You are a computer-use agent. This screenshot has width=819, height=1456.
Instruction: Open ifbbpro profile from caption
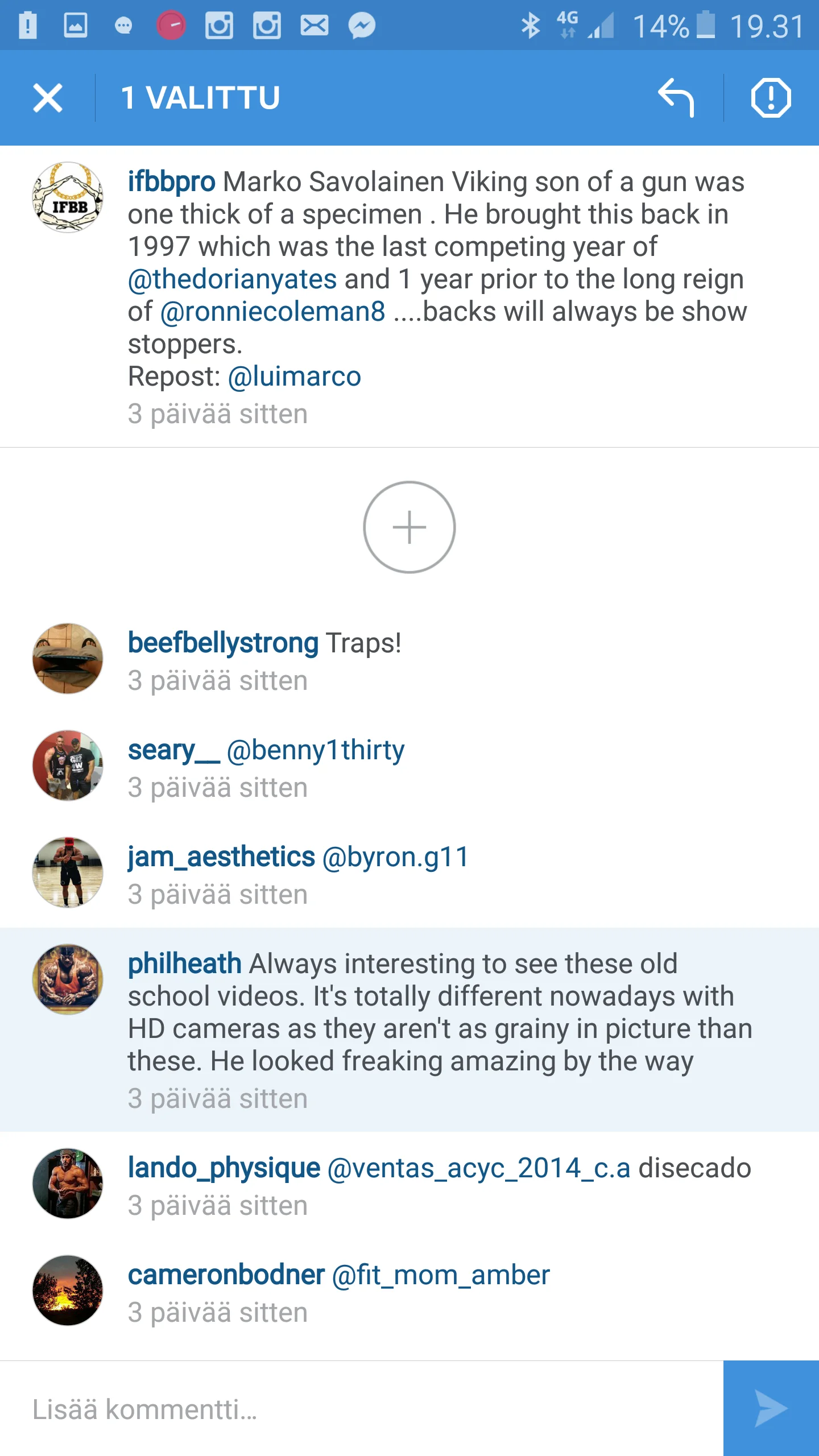(x=171, y=182)
